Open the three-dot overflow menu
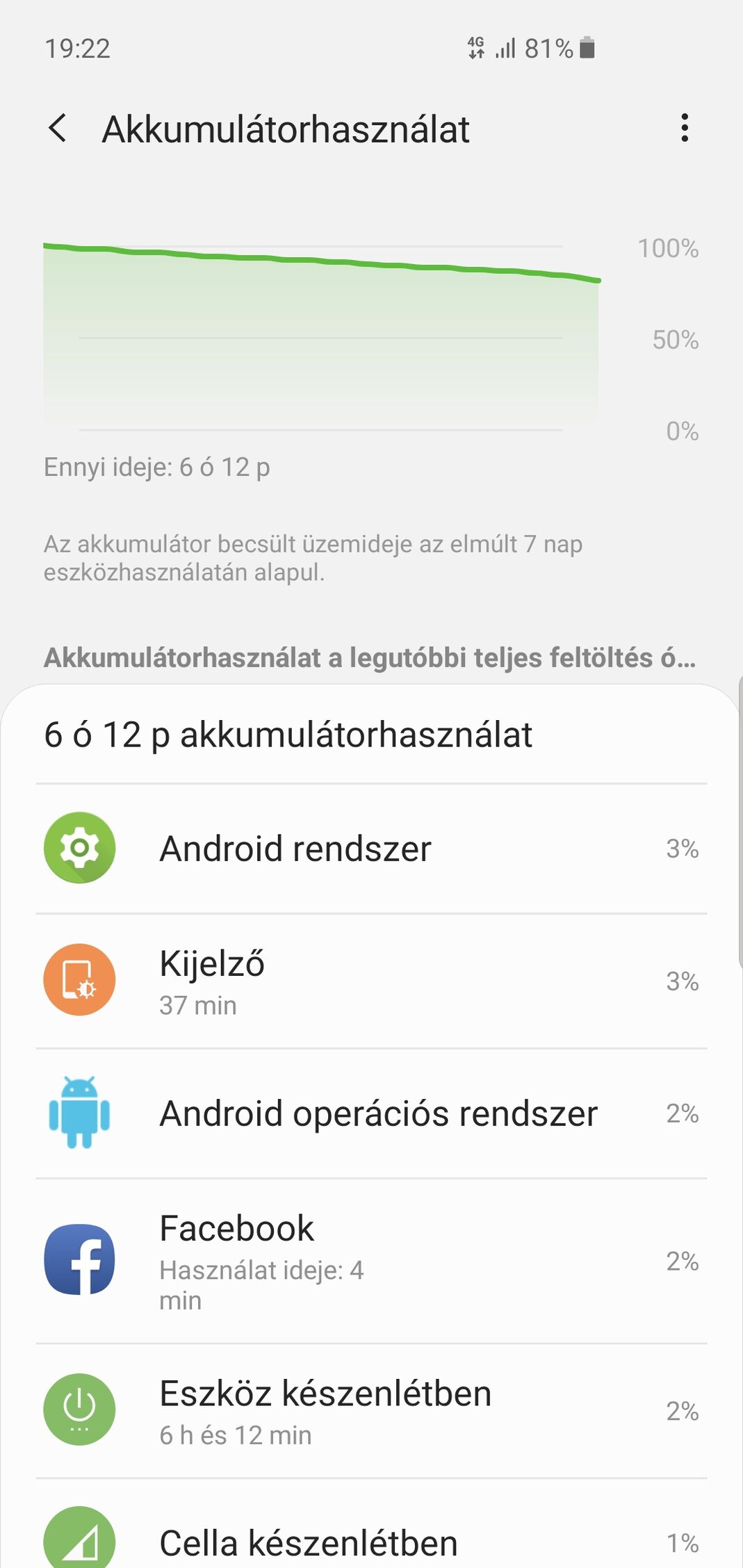Viewport: 743px width, 1568px height. tap(685, 129)
